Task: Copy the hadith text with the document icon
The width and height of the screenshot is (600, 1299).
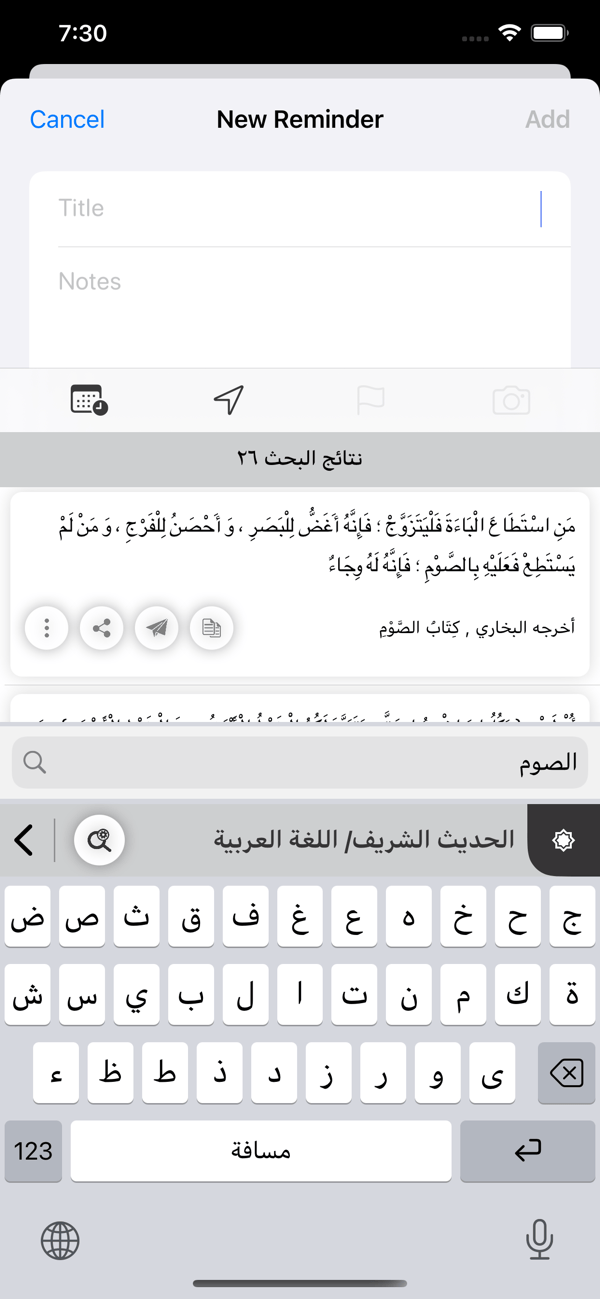Action: [x=211, y=628]
